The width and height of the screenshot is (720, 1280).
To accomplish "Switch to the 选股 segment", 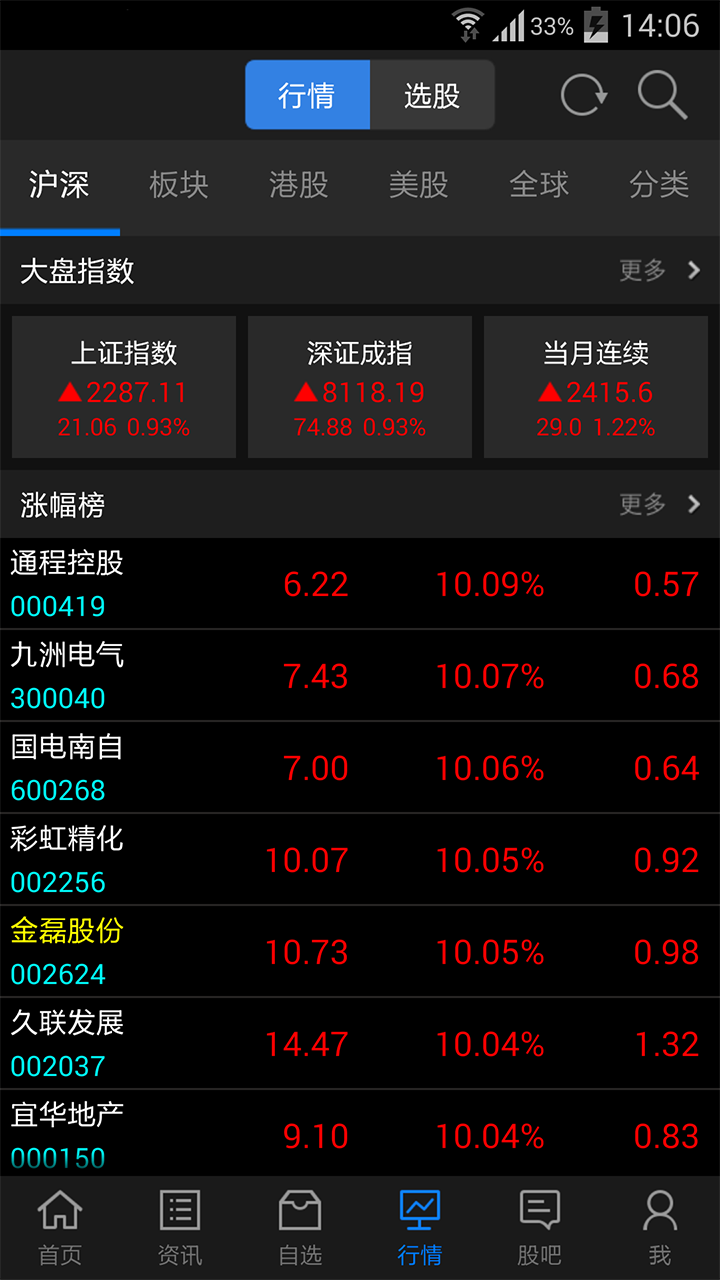I will [432, 95].
